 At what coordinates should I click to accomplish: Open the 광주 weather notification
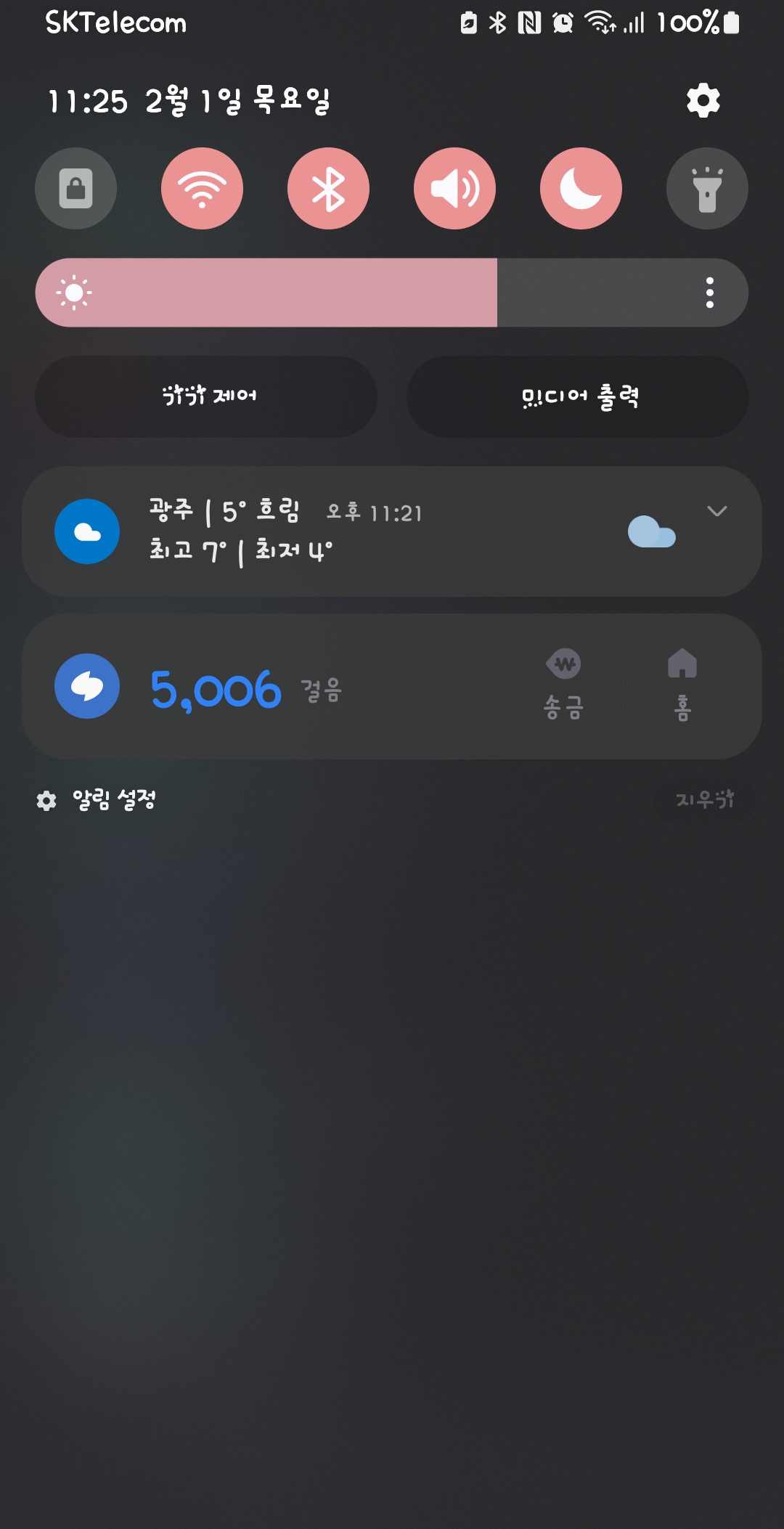click(363, 531)
